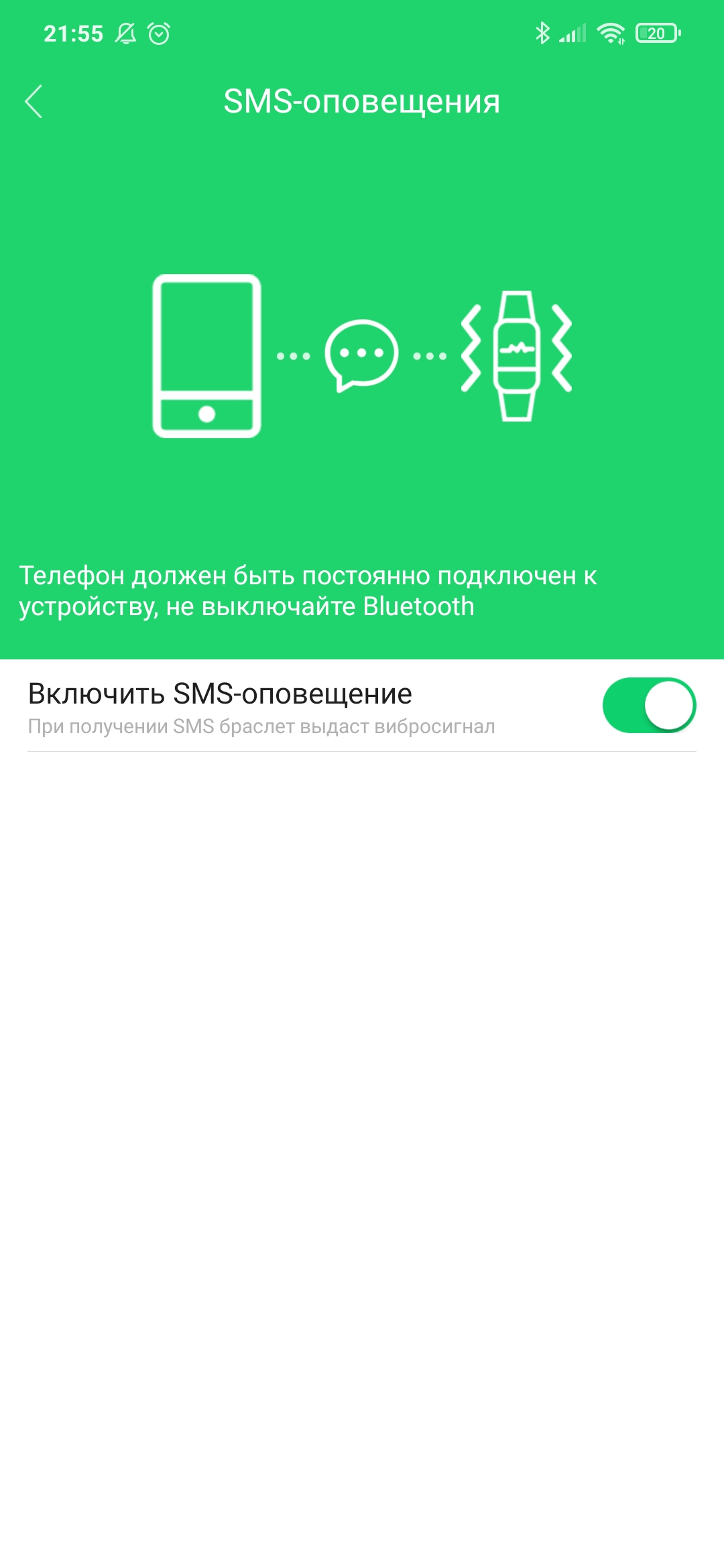Disable the Включить SMS-оповещение switch

point(648,706)
